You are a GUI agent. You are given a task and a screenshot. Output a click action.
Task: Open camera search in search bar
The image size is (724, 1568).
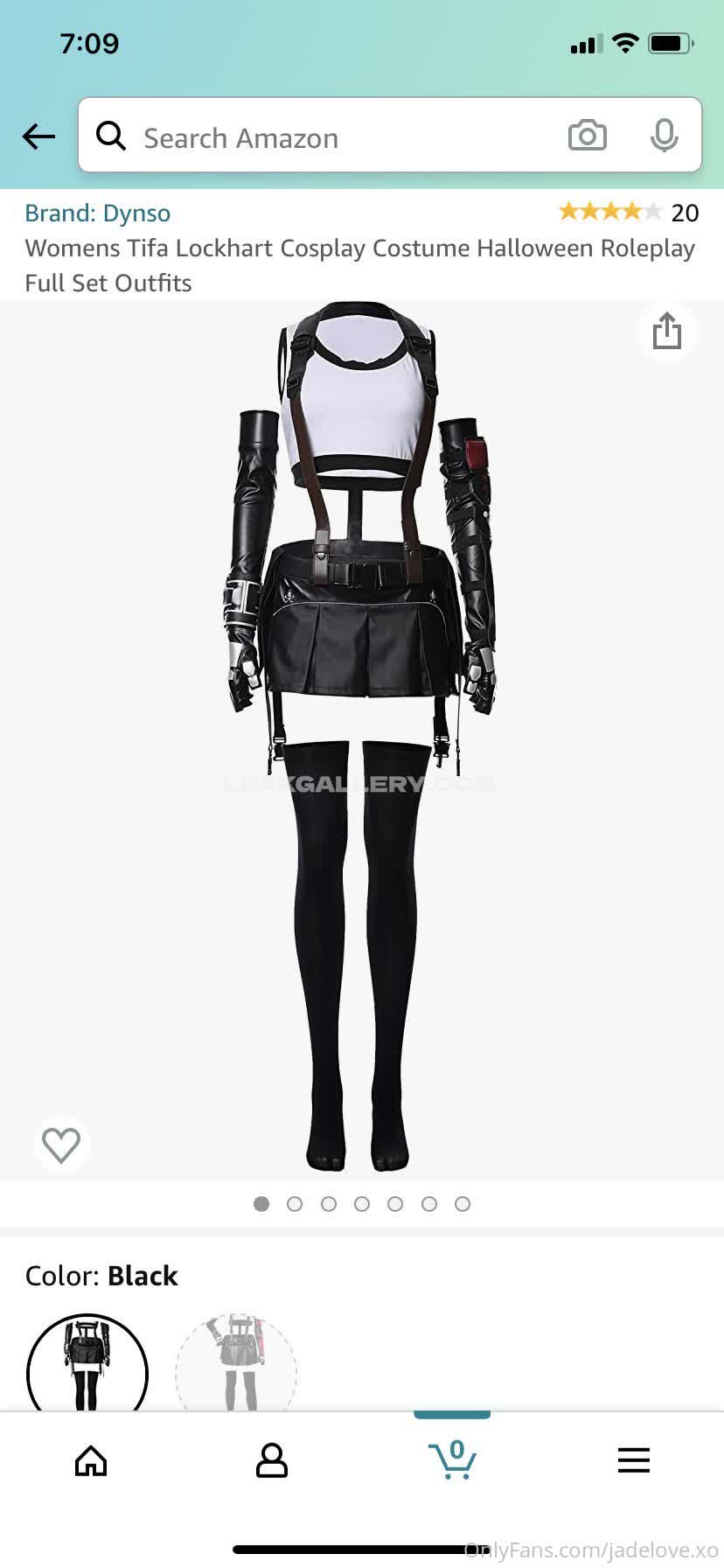pyautogui.click(x=587, y=136)
